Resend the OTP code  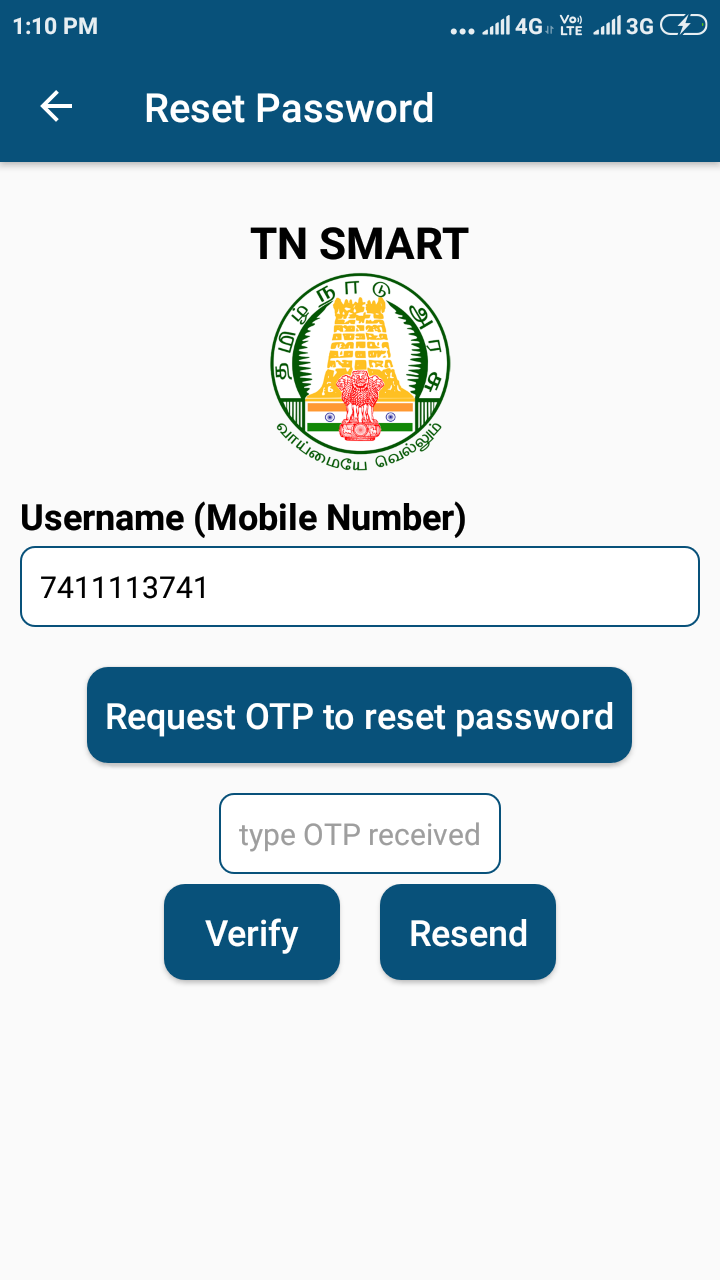pos(468,932)
